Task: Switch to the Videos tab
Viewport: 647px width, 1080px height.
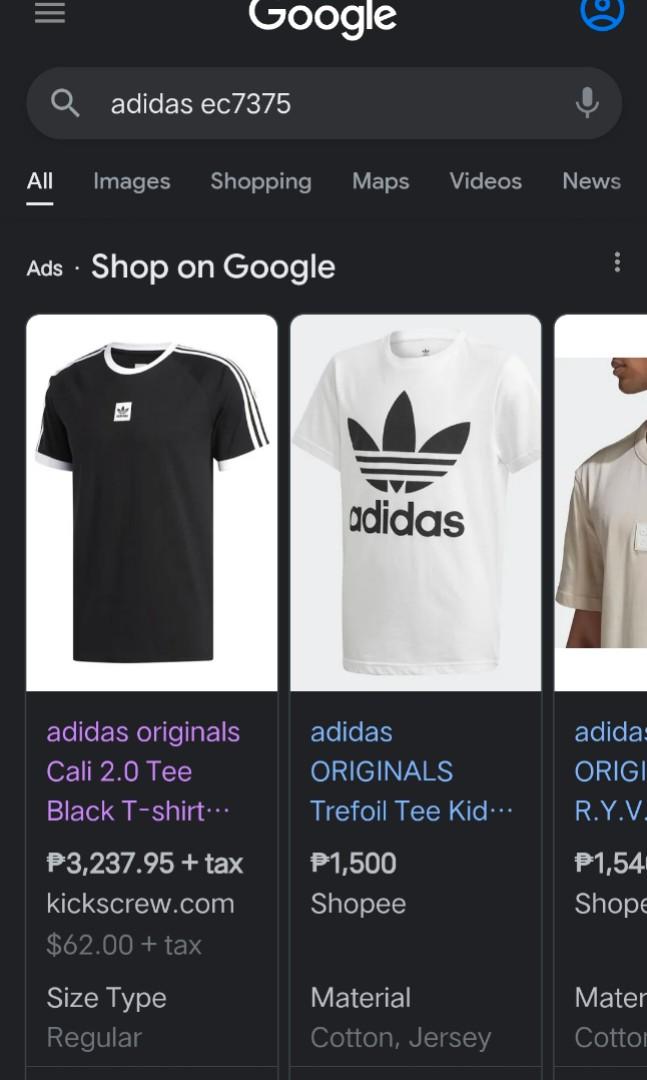Action: click(x=485, y=181)
